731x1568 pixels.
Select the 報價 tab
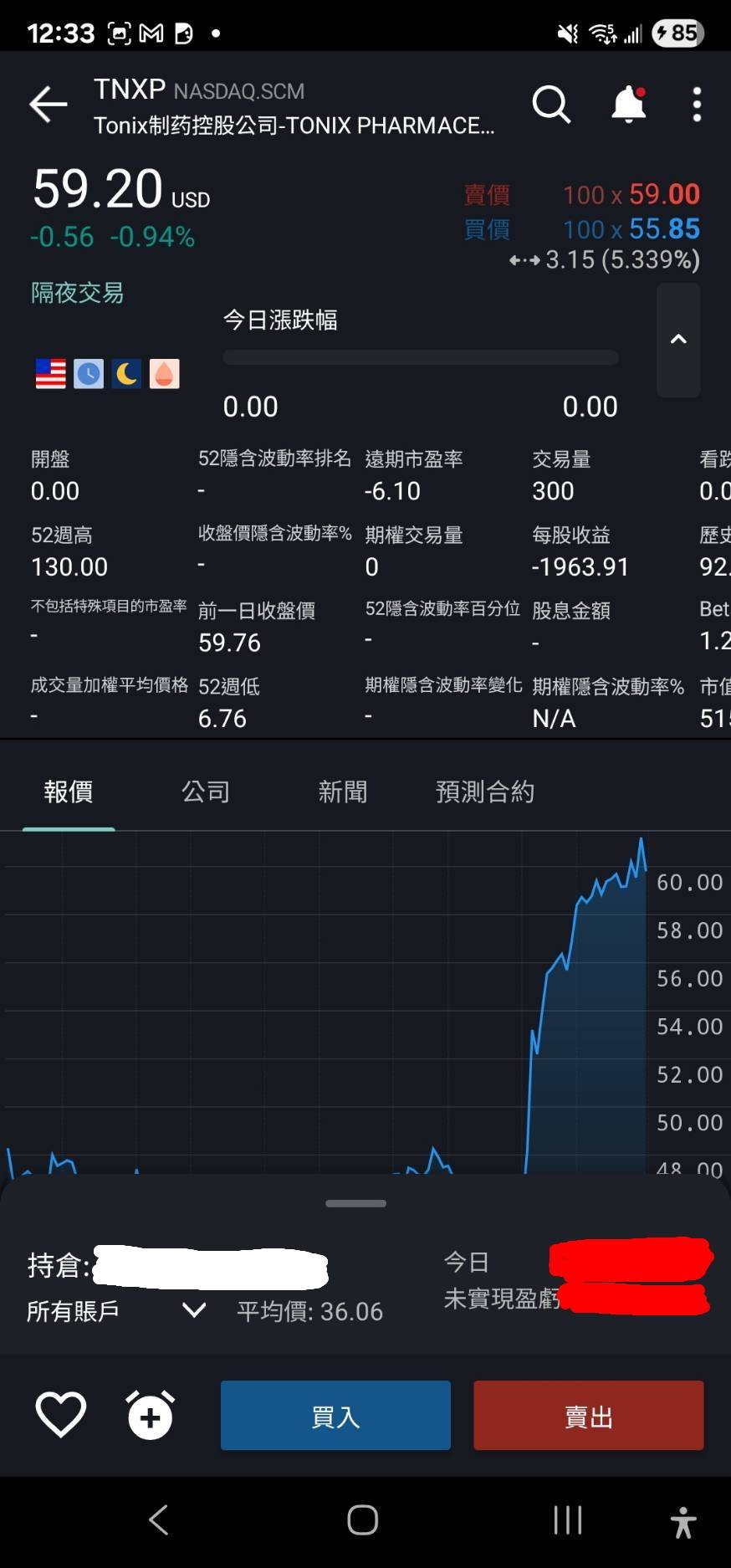(x=69, y=792)
